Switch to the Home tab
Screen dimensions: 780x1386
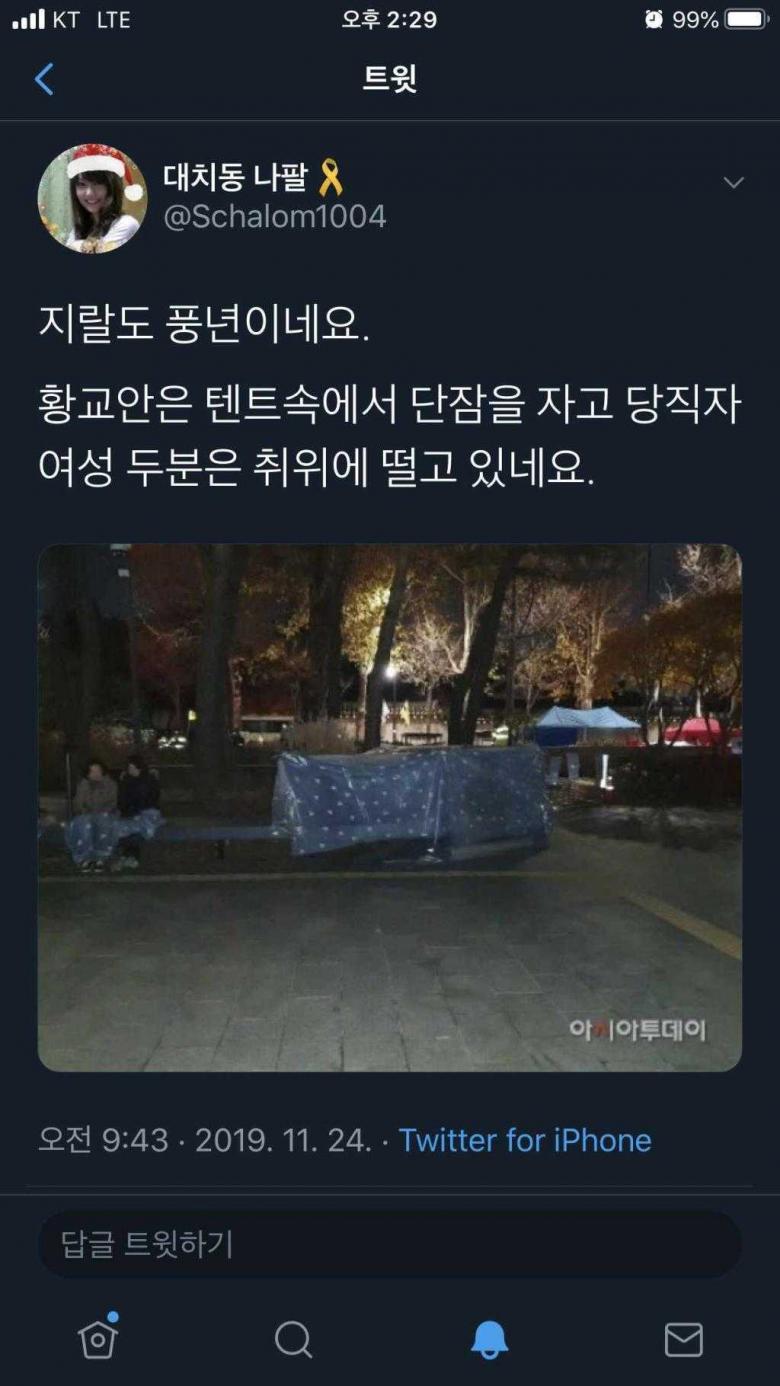point(98,1339)
